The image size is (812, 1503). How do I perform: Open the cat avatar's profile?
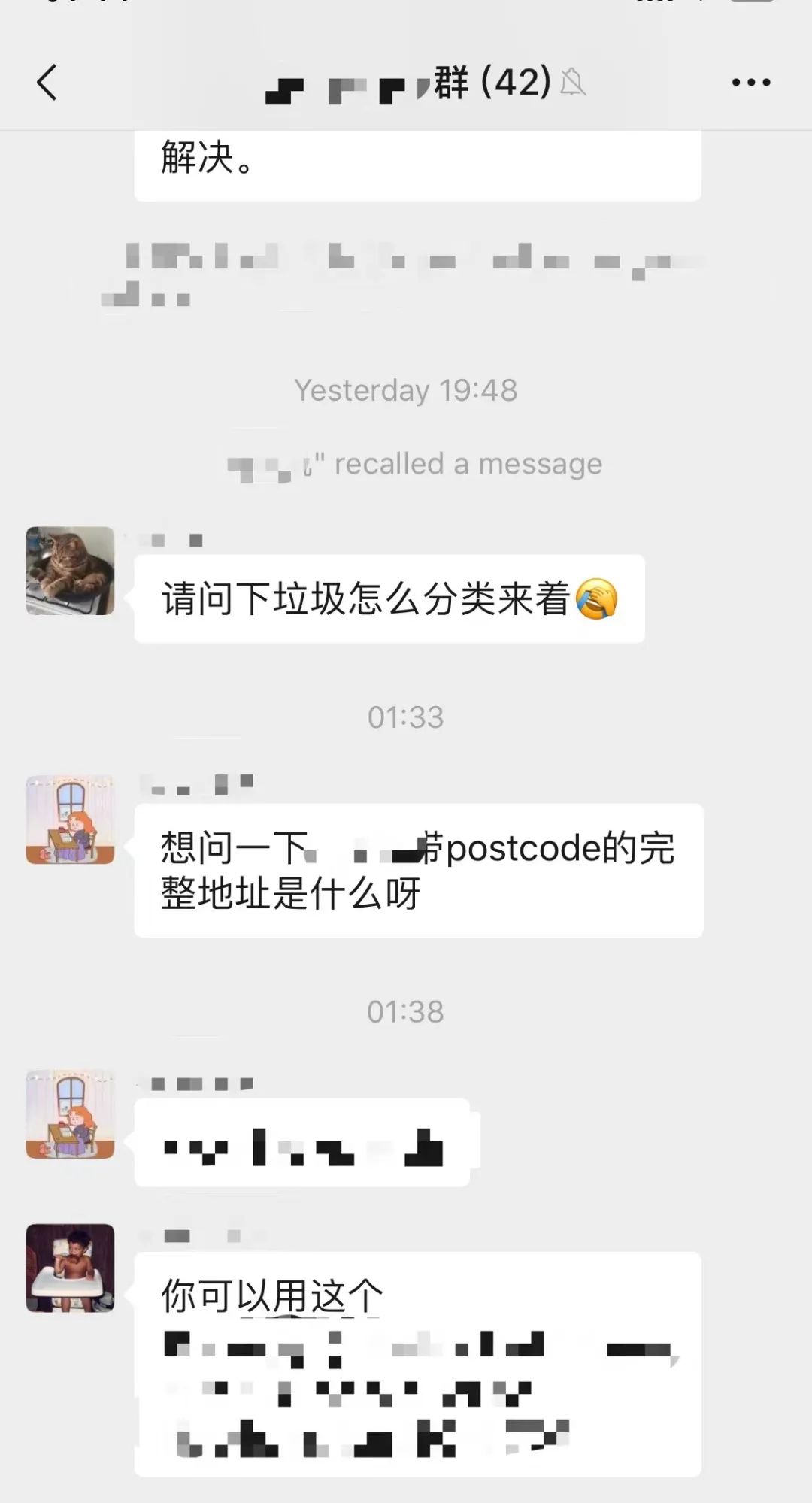pos(70,571)
